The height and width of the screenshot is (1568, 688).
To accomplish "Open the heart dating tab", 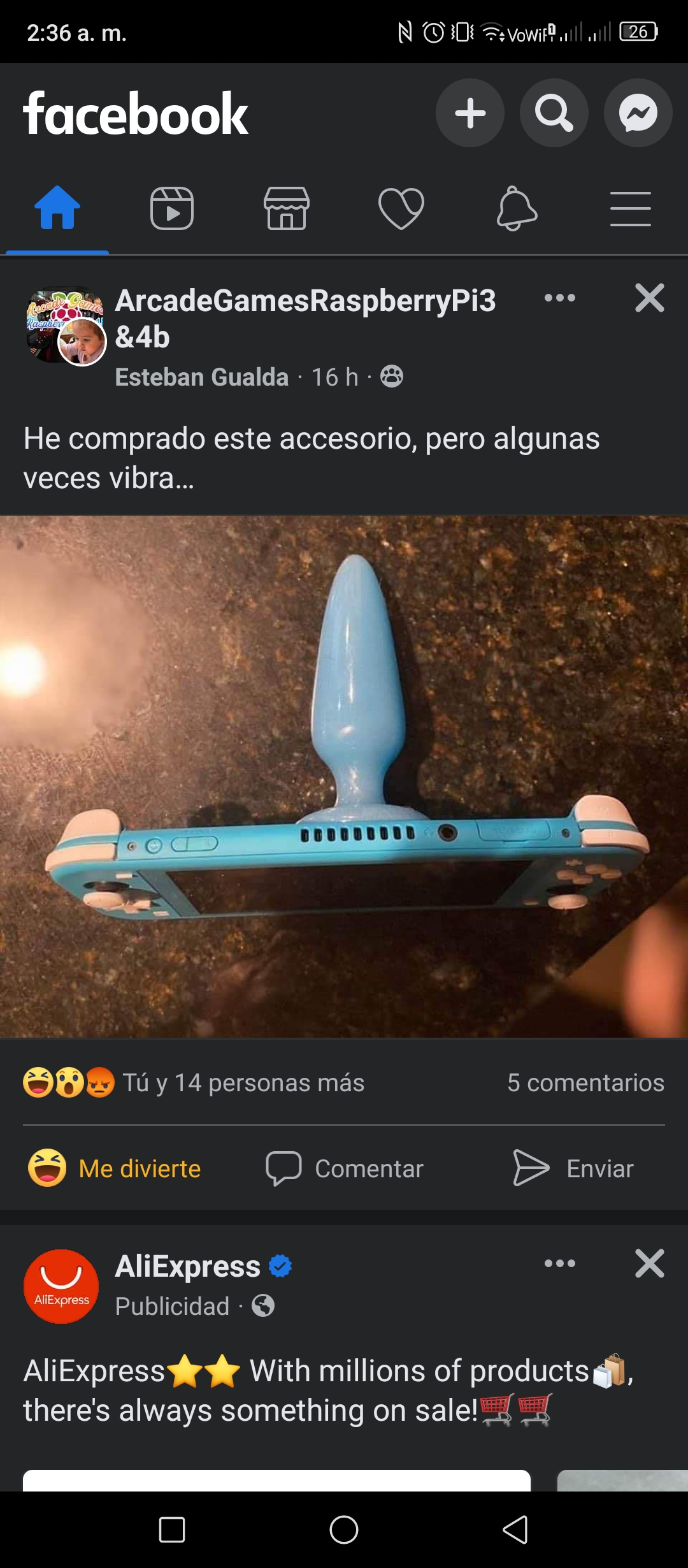I will [401, 208].
